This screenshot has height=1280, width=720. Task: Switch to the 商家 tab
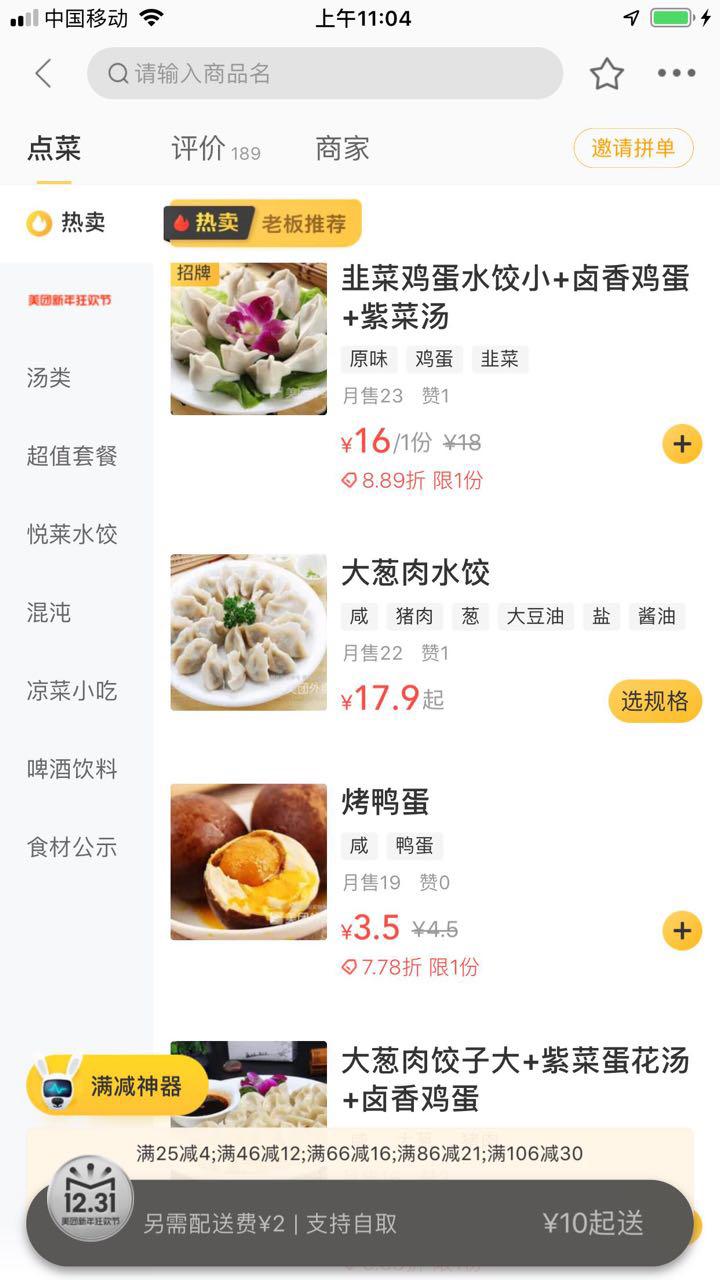pos(342,149)
